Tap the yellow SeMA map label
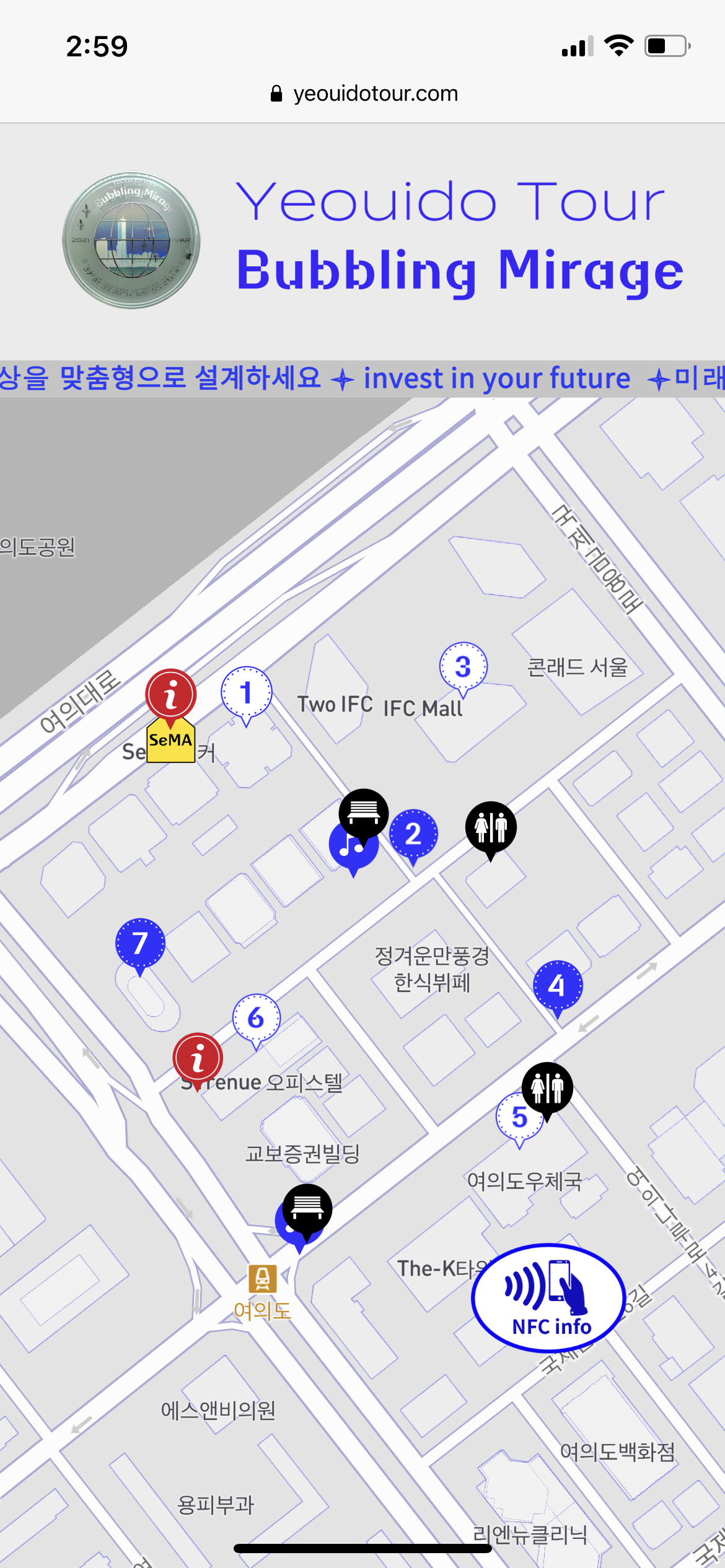725x1568 pixels. tap(170, 741)
